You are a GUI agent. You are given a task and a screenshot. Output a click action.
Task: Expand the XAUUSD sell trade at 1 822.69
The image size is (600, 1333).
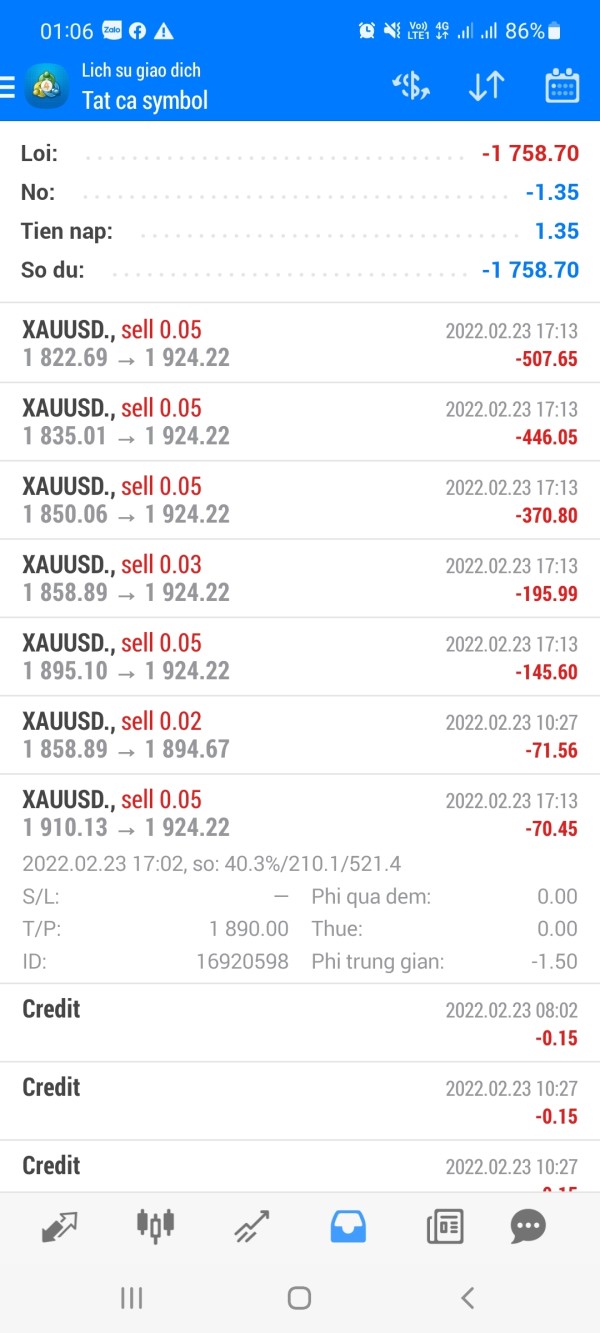tap(300, 343)
